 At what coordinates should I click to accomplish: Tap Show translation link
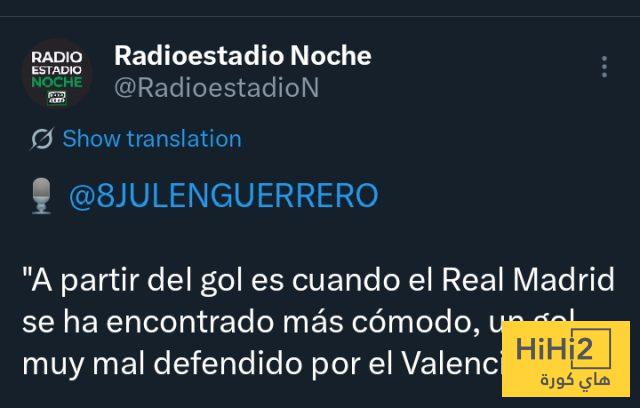tap(151, 138)
